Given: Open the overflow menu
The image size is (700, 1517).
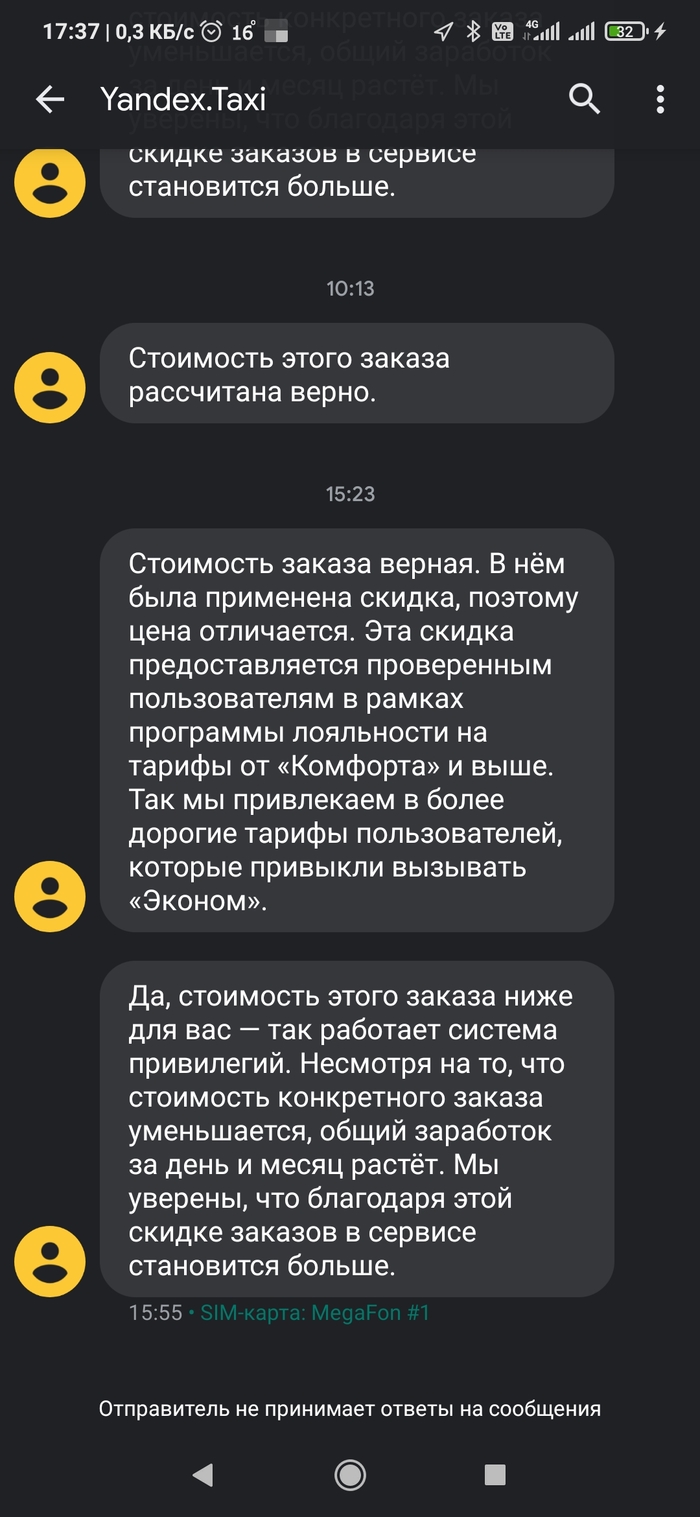Looking at the screenshot, I should click(660, 99).
